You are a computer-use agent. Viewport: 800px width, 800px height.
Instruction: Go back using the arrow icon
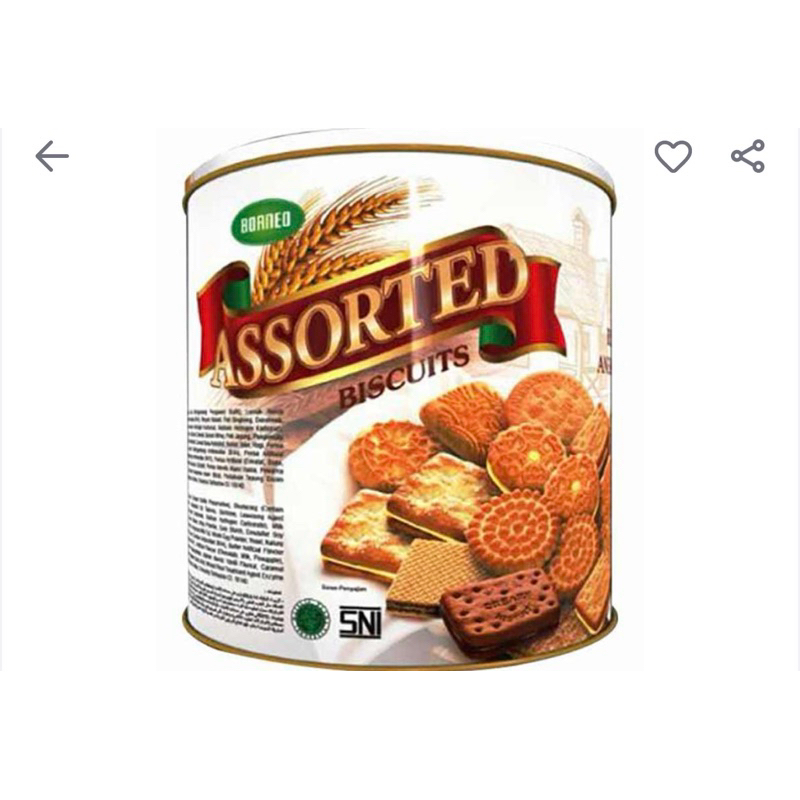(x=52, y=156)
